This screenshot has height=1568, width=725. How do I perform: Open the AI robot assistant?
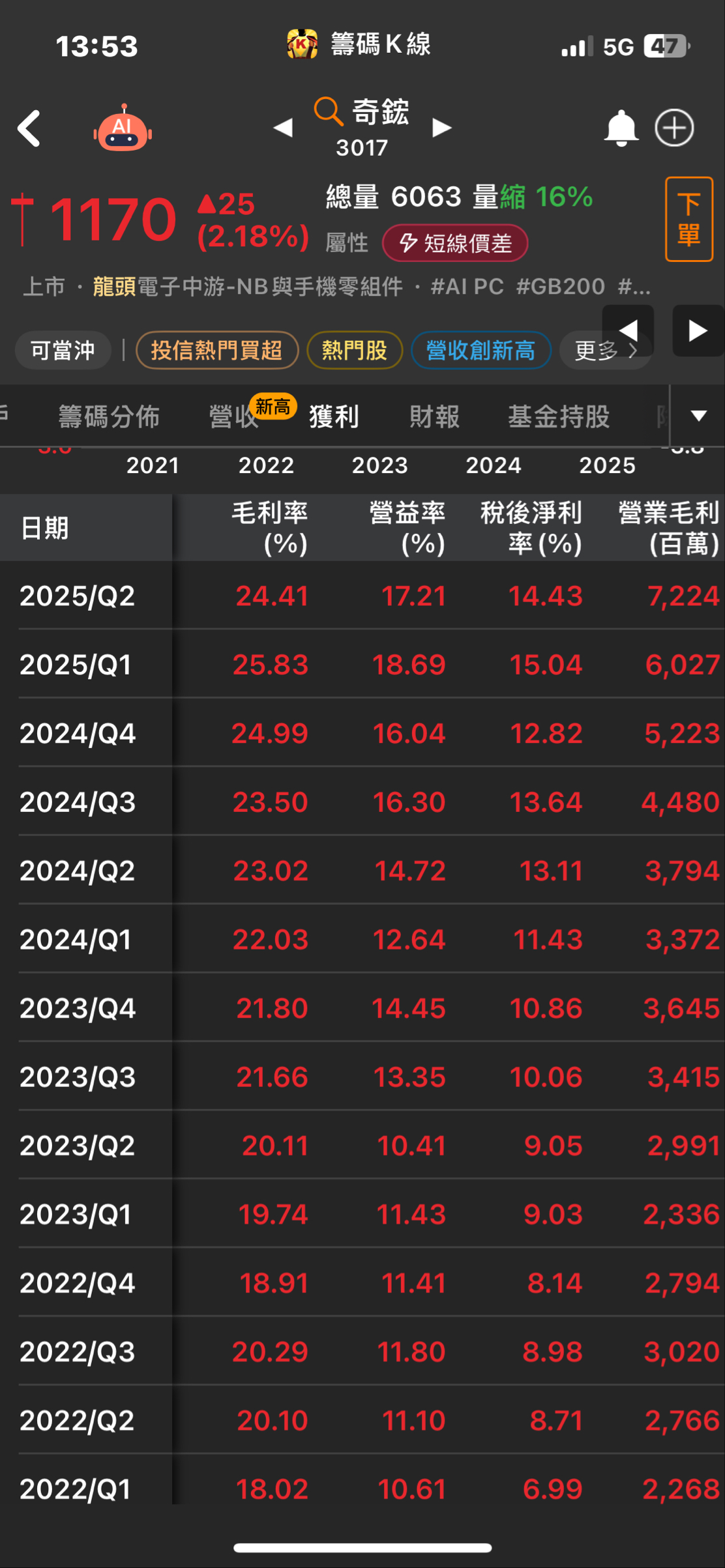tap(123, 128)
